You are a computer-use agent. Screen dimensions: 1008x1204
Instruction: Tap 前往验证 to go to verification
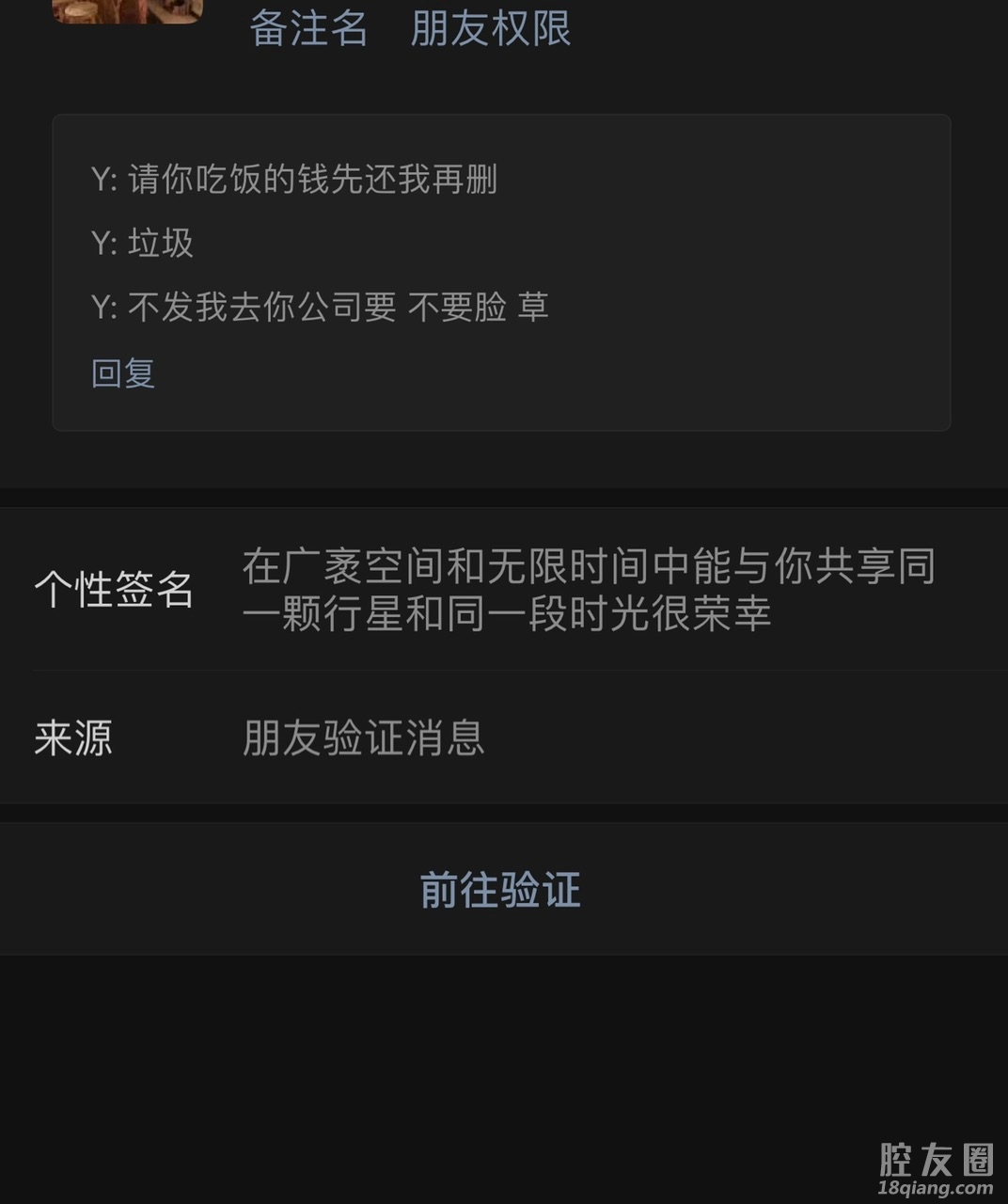[500, 889]
